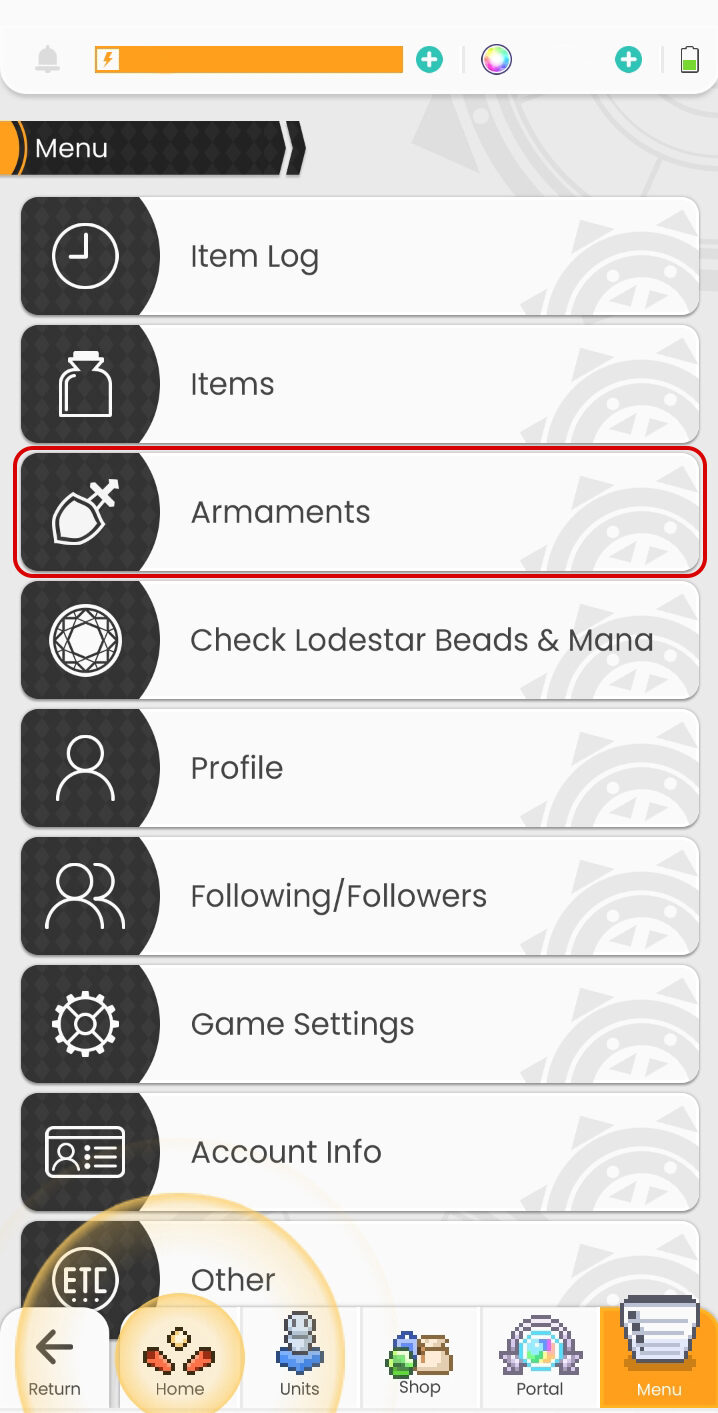The image size is (718, 1413).
Task: Add lodestar beads with the plus icon
Action: click(628, 60)
